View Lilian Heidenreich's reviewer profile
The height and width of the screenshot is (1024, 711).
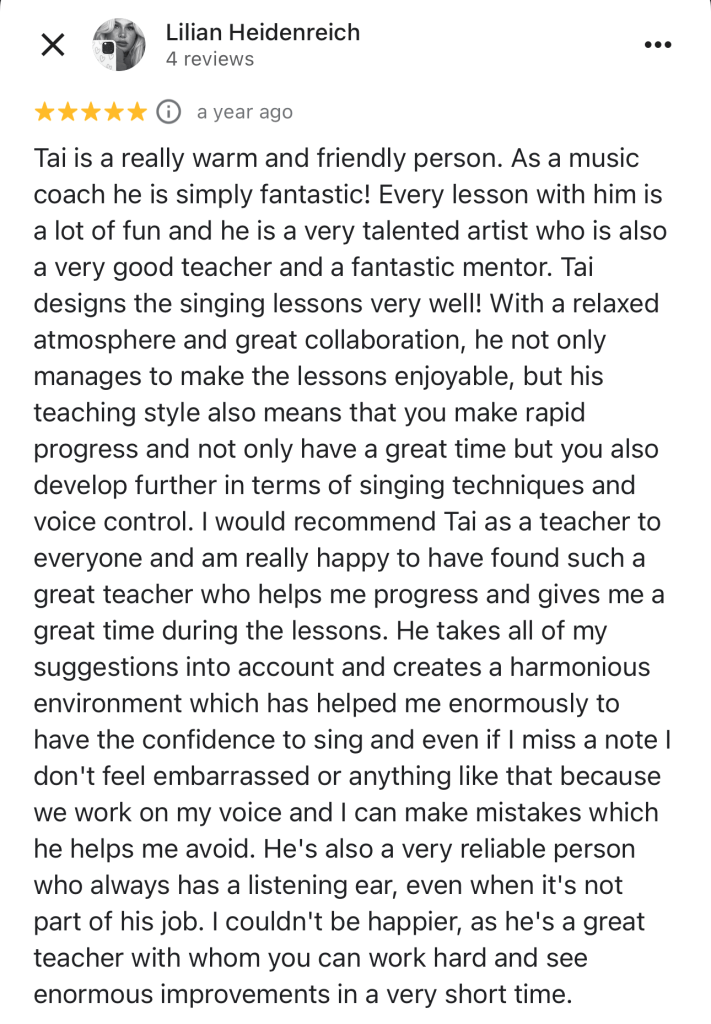[x=262, y=33]
